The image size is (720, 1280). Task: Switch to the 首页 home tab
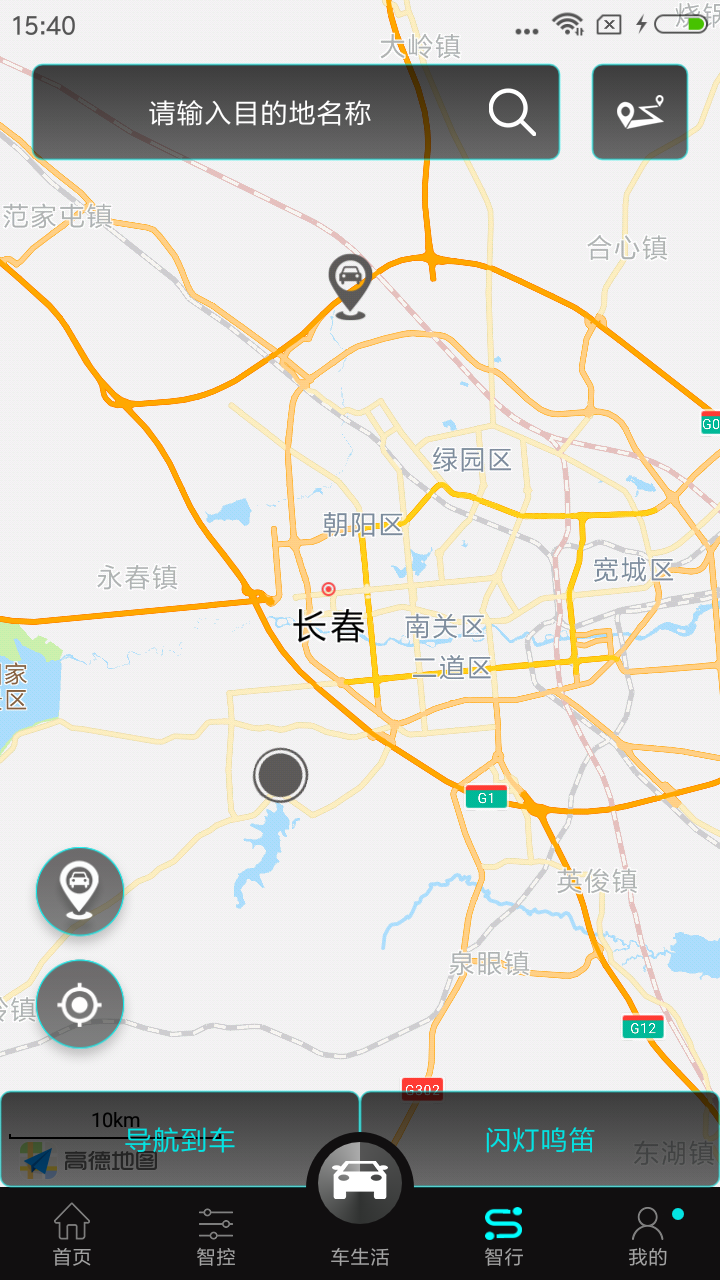(72, 1235)
